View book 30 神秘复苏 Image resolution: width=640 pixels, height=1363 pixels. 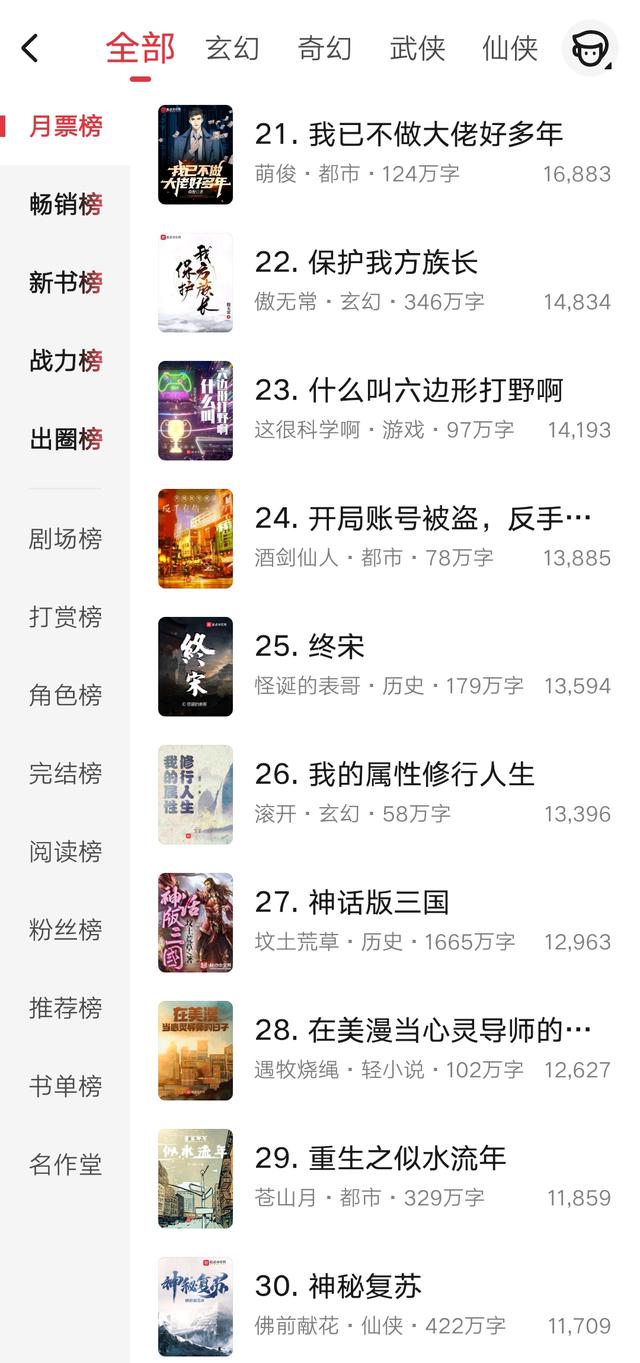coord(365,1286)
